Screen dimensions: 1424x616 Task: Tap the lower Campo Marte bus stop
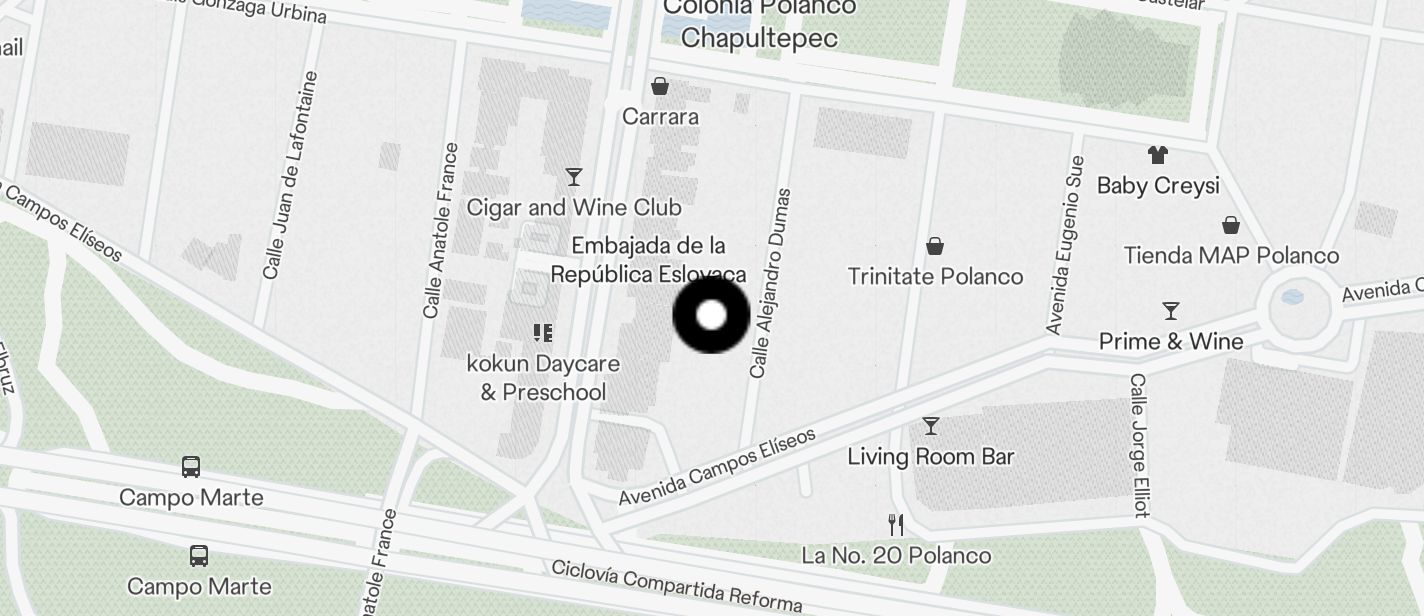pyautogui.click(x=199, y=555)
